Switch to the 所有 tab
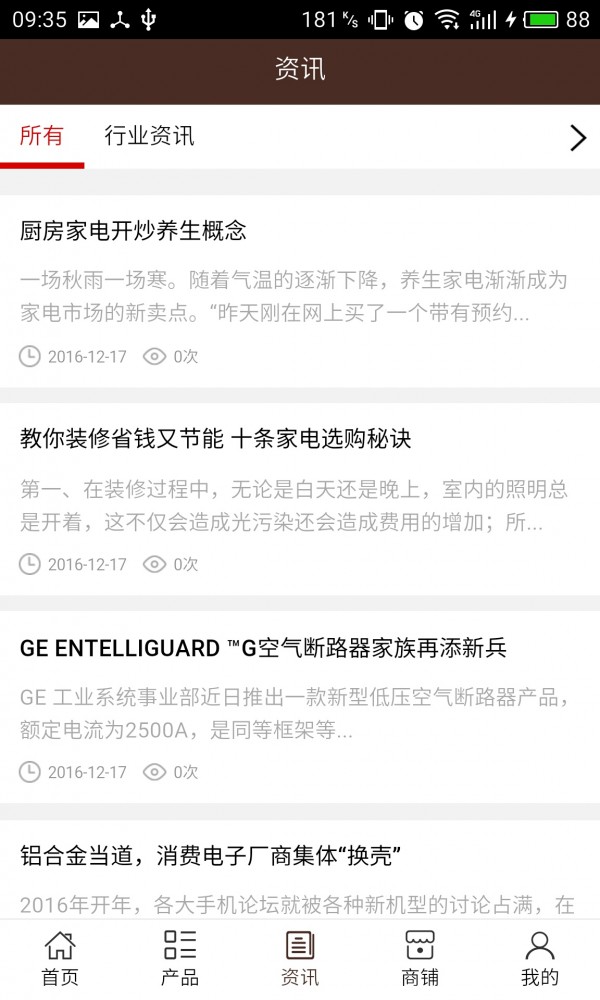 pyautogui.click(x=41, y=137)
